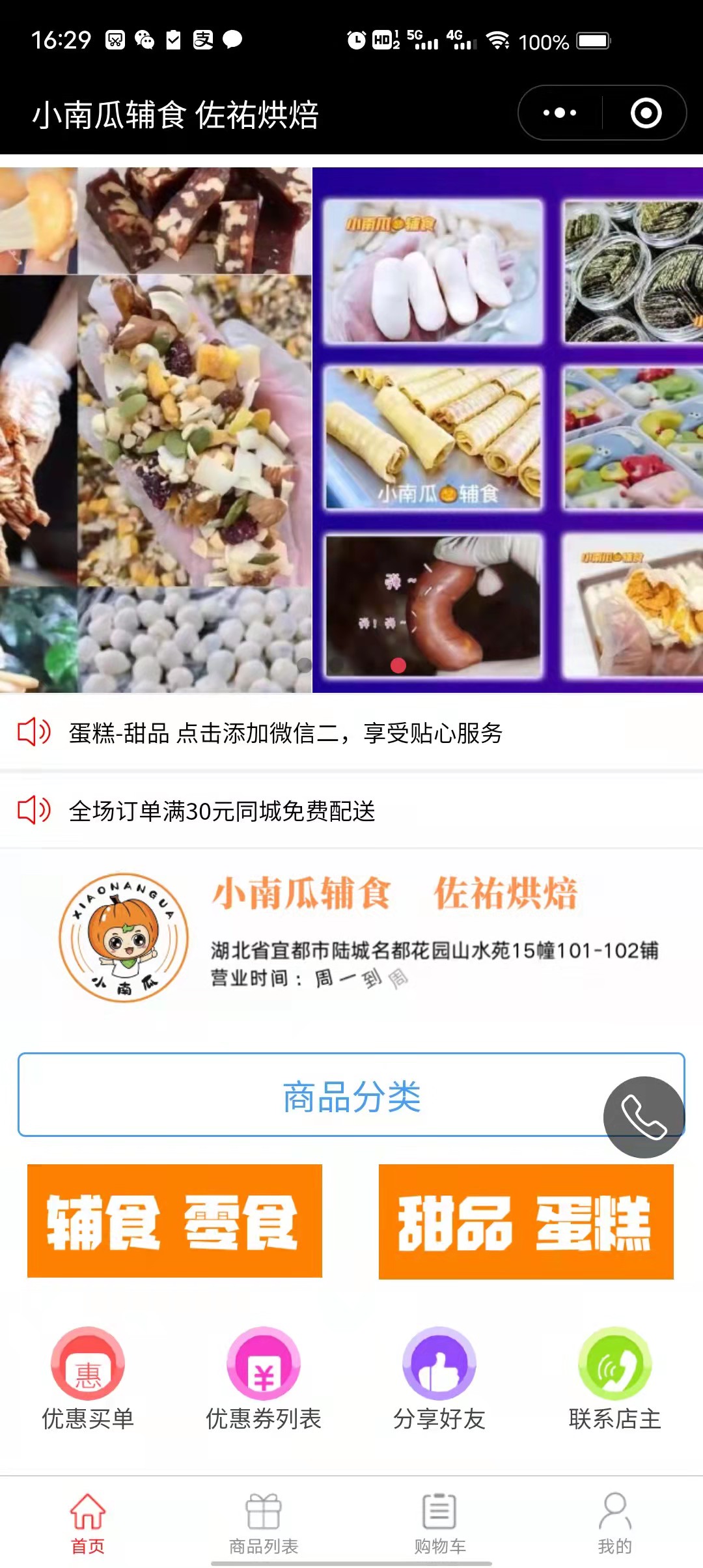Browse the 甜品 蛋糕 category

click(x=526, y=1222)
